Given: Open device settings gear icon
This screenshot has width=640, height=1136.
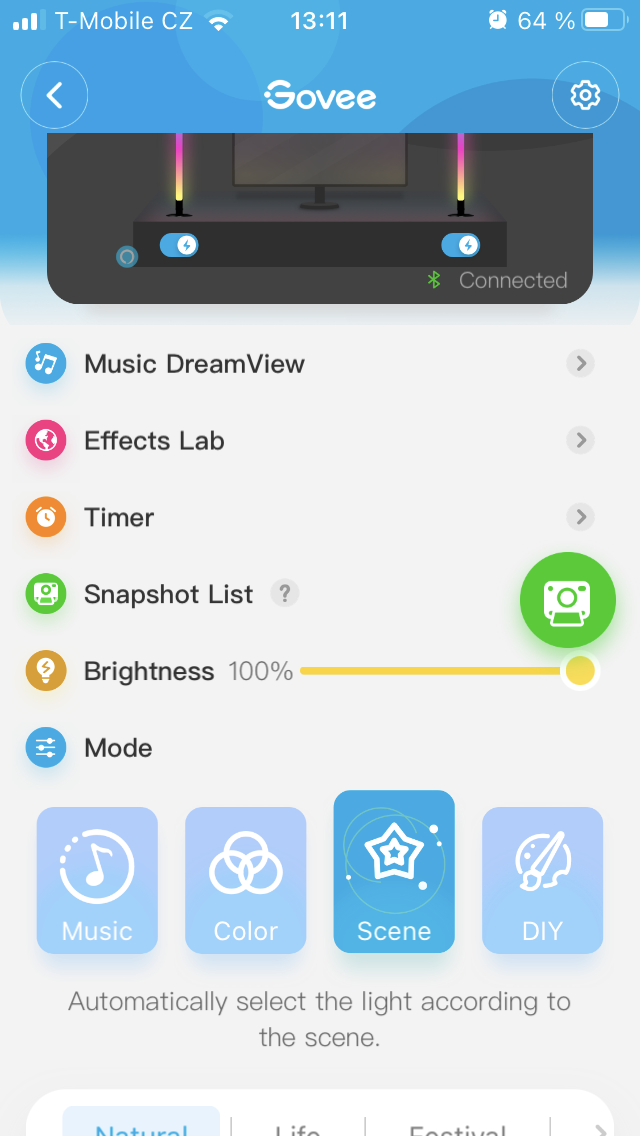Looking at the screenshot, I should (x=585, y=96).
